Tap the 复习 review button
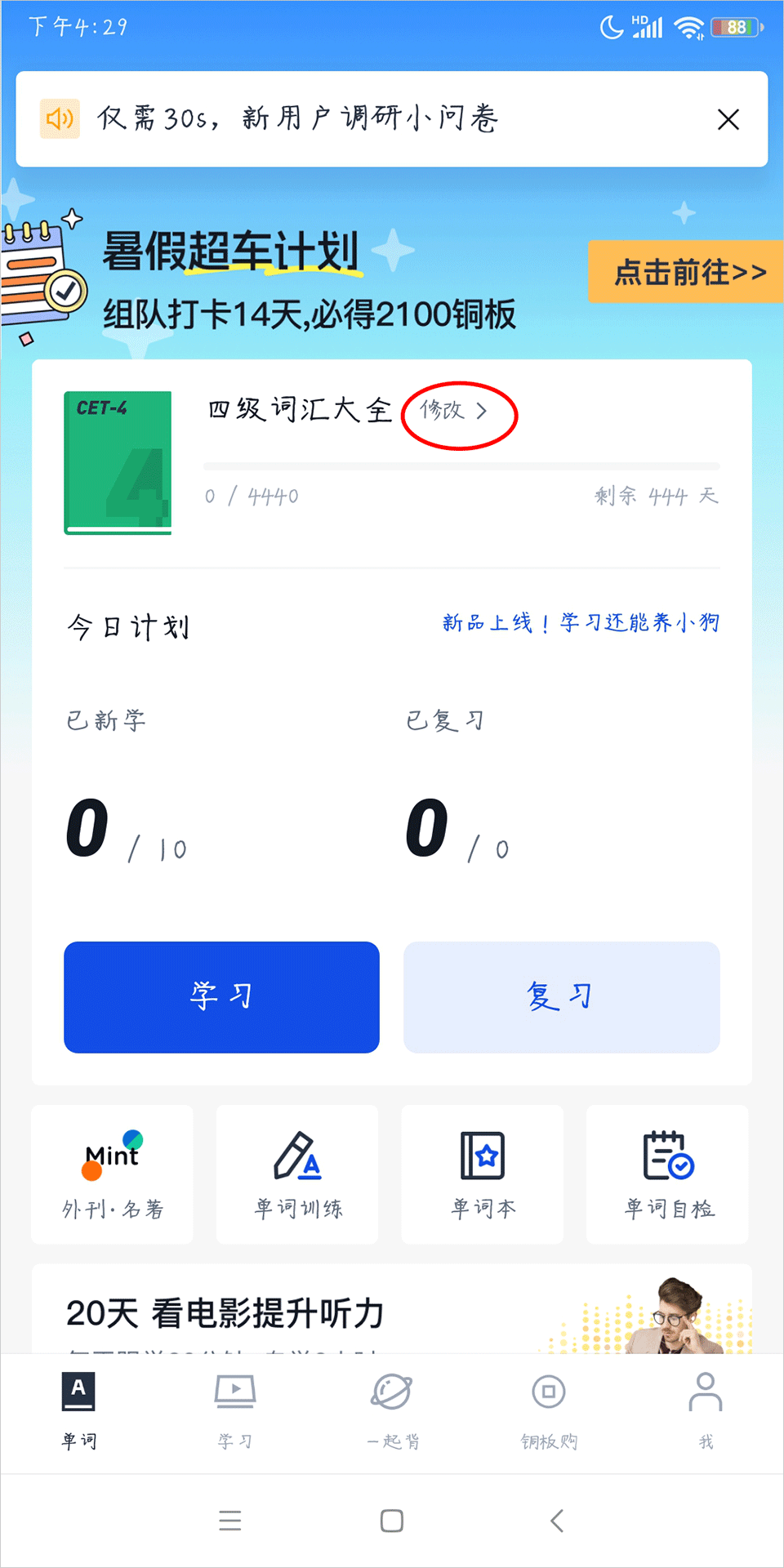 coord(561,997)
